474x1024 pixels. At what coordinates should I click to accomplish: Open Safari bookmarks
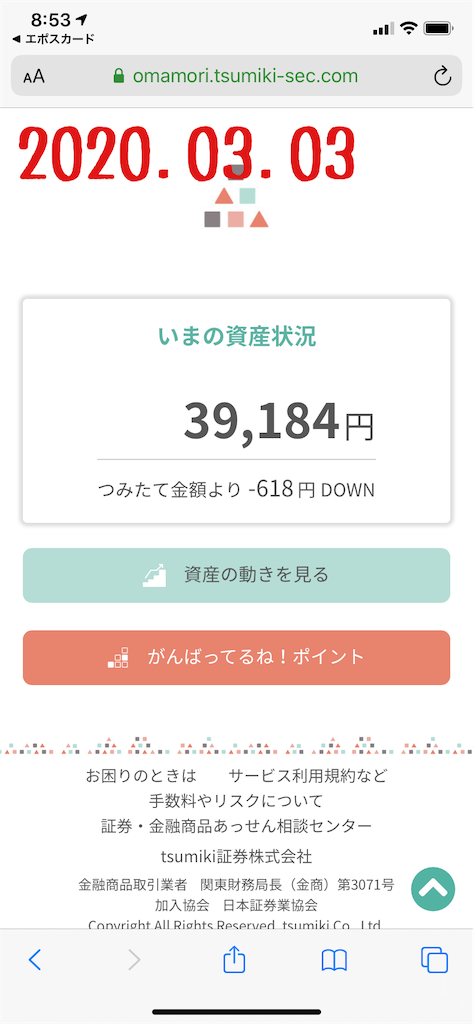[x=334, y=960]
